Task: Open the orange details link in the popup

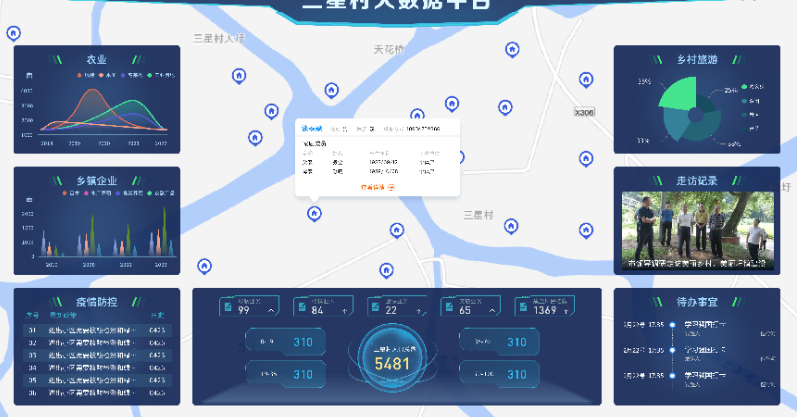Action: point(377,186)
